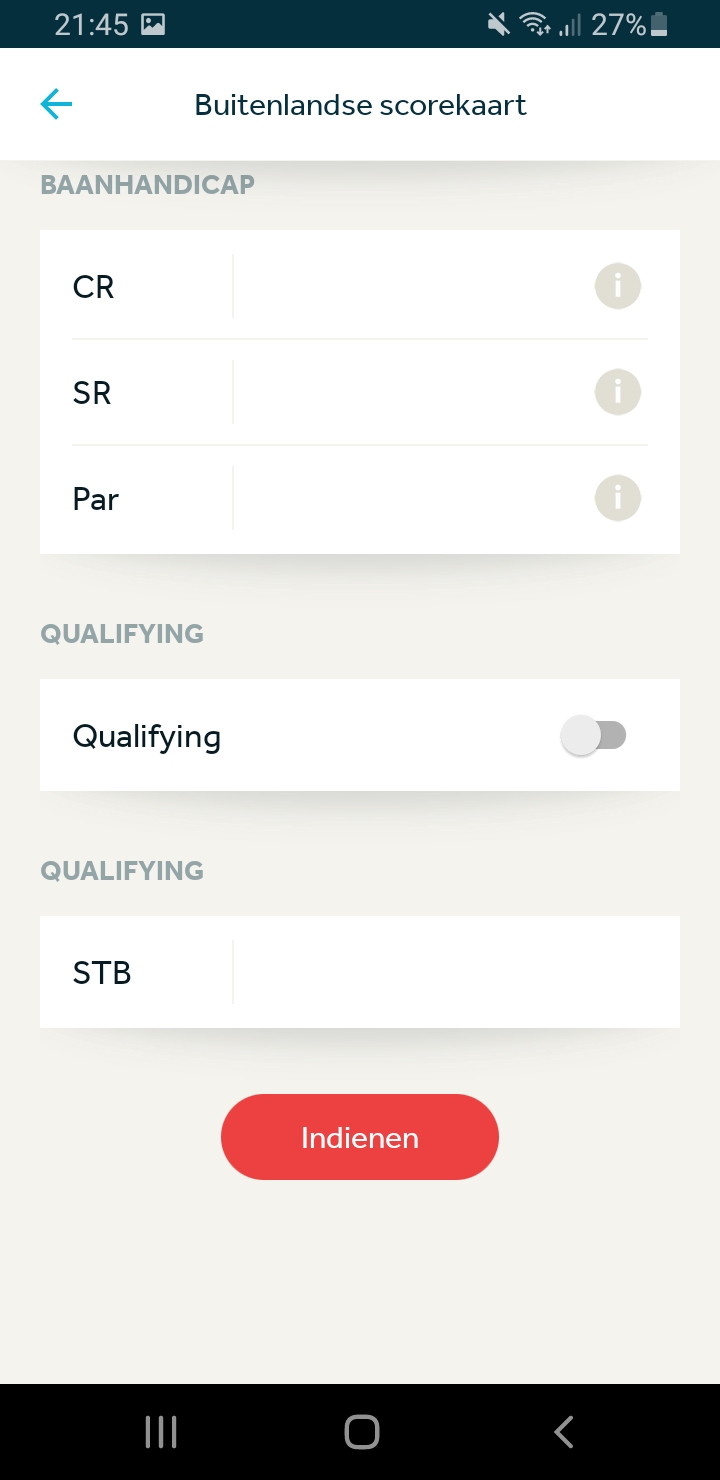The width and height of the screenshot is (720, 1480).
Task: Open recent apps from navigation bar
Action: click(161, 1432)
